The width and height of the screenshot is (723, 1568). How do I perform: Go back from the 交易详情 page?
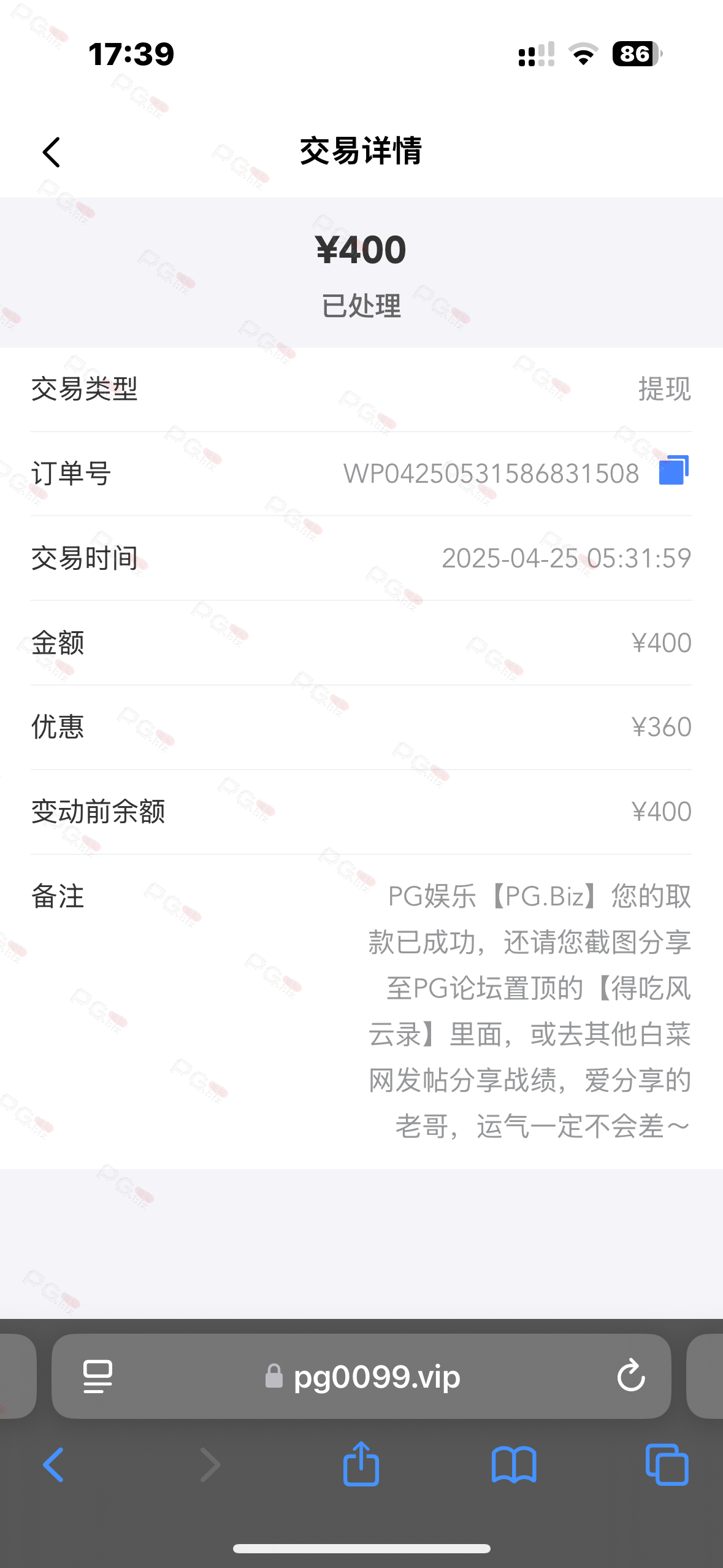(x=52, y=152)
